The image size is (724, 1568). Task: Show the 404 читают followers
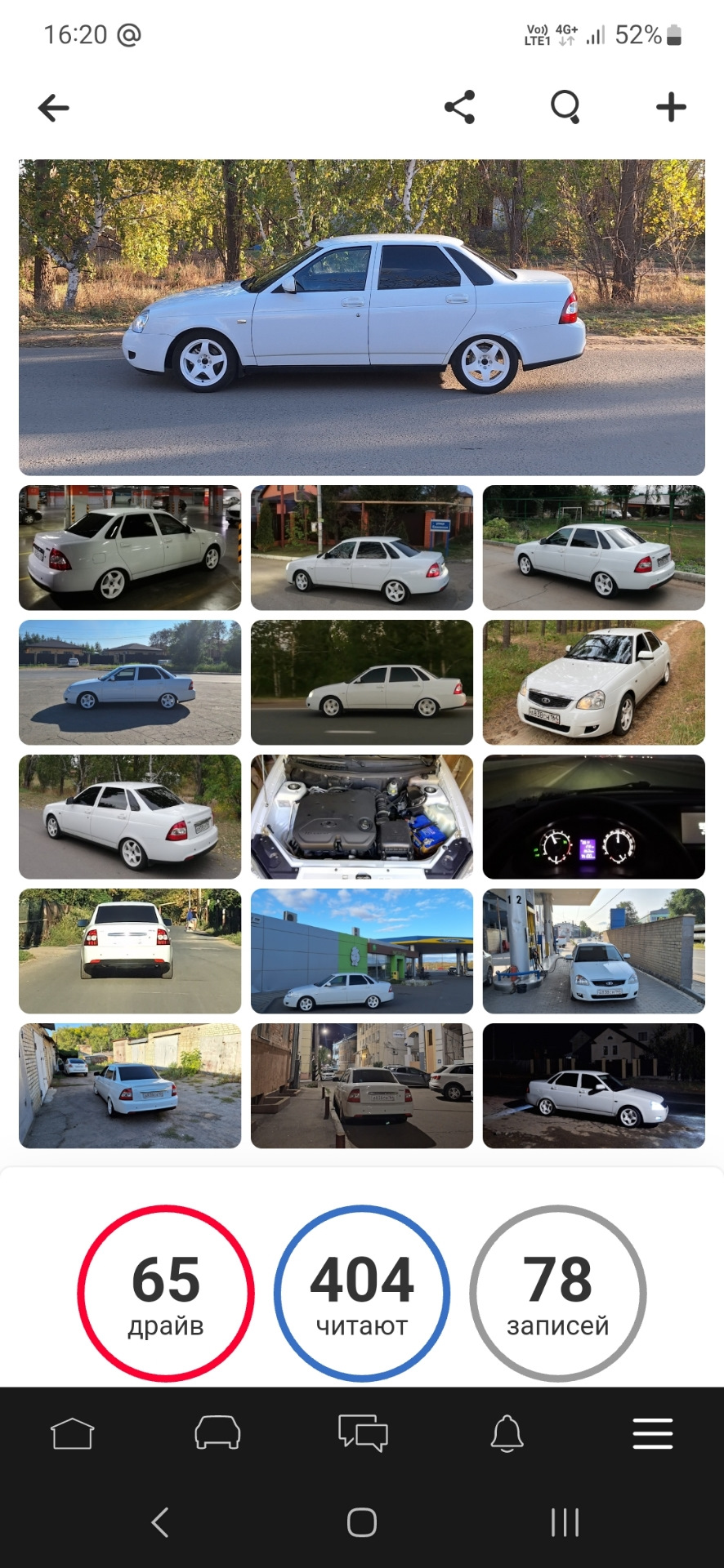click(x=362, y=1294)
